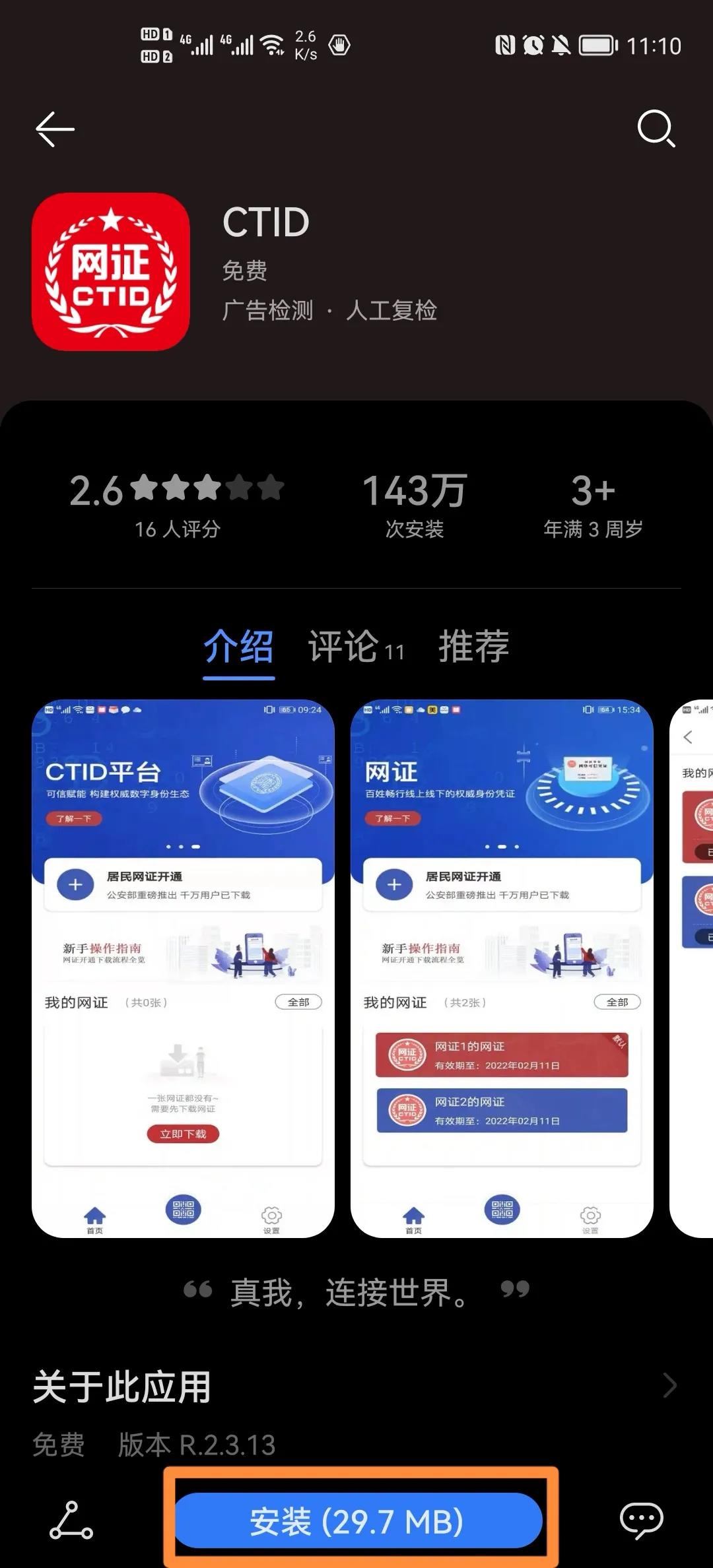Viewport: 713px width, 1568px height.
Task: Open the comment bubble icon
Action: pyautogui.click(x=641, y=1520)
